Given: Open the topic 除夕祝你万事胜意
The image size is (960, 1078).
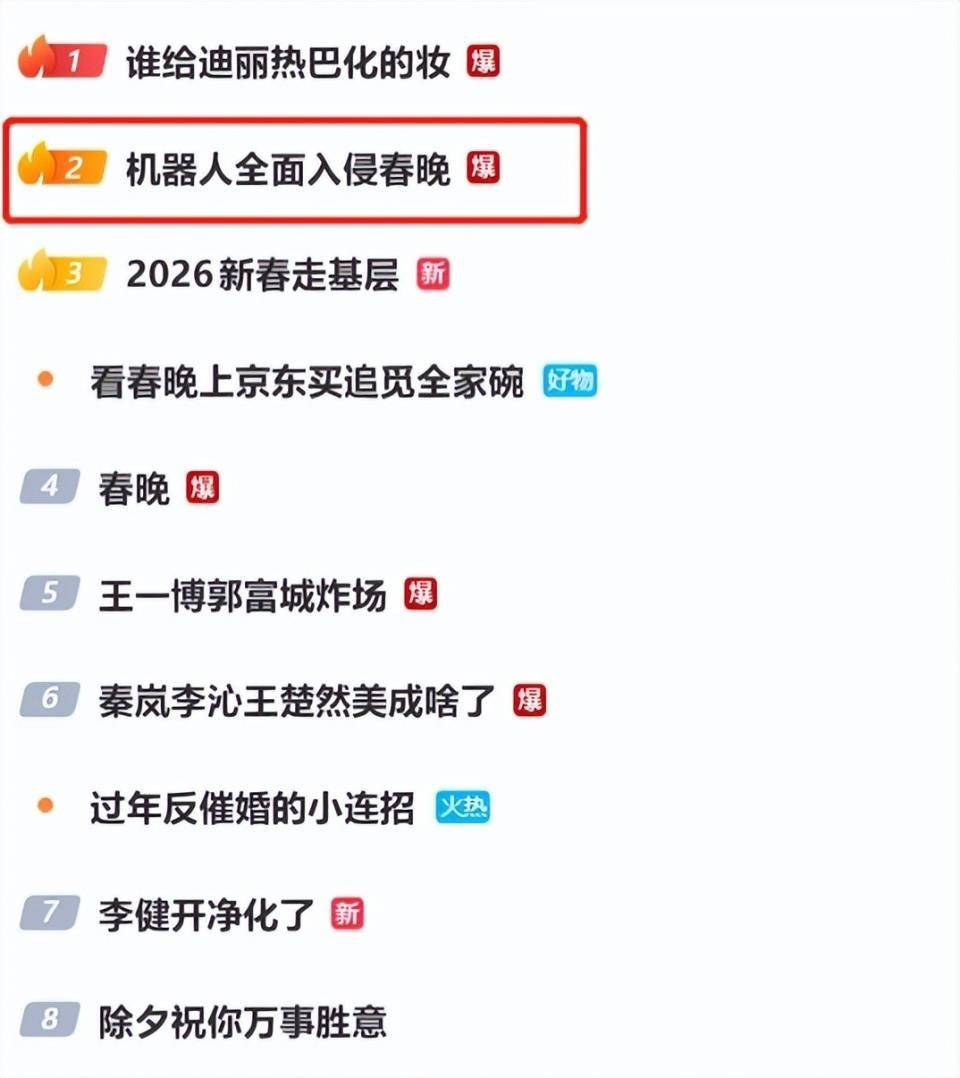Looking at the screenshot, I should [x=242, y=1021].
